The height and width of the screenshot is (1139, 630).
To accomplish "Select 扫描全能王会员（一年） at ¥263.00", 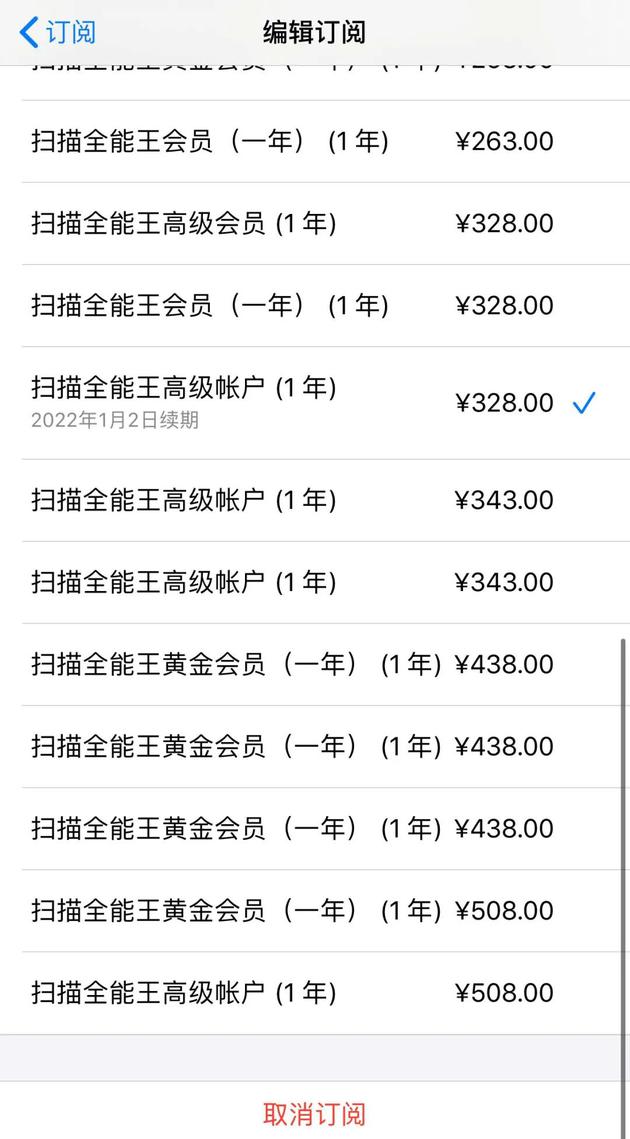I will pyautogui.click(x=315, y=142).
